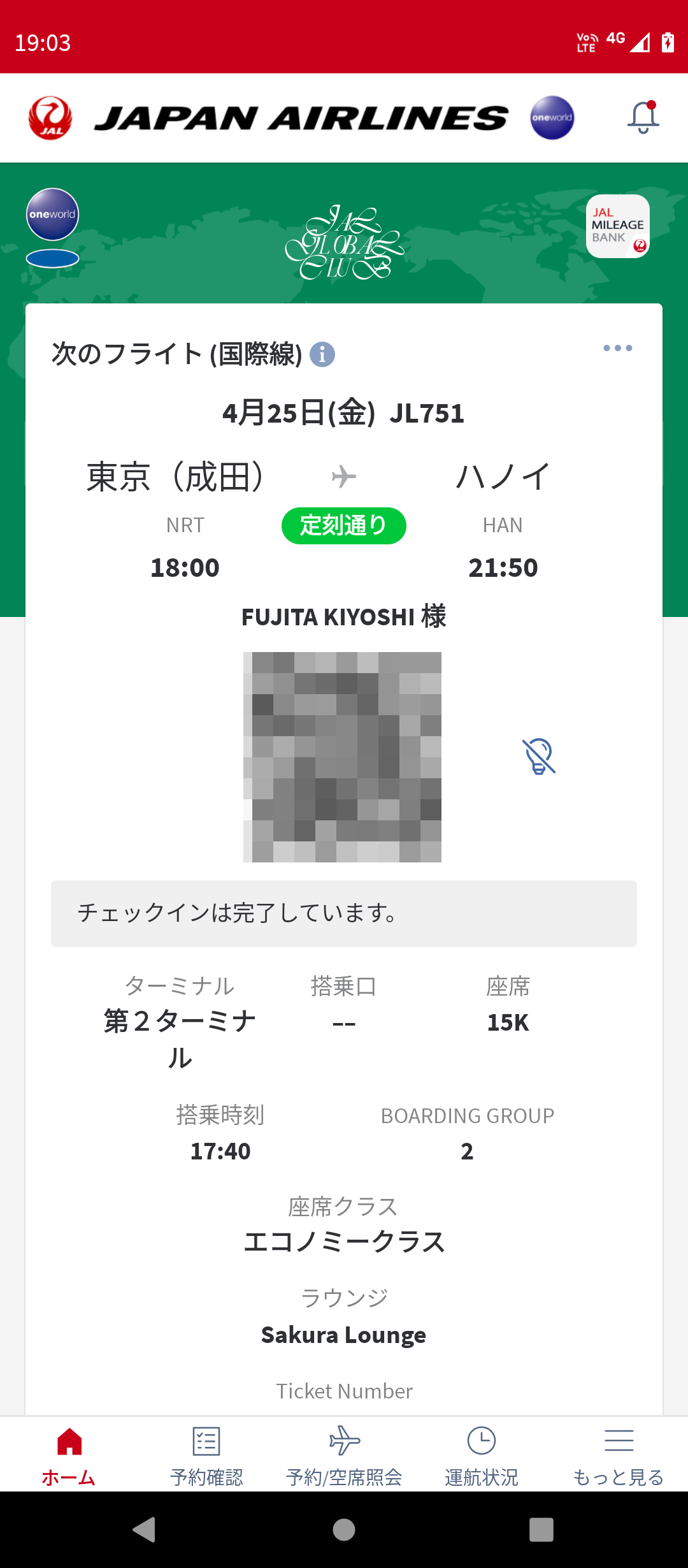Toggle the screen brightness bulb icon

(538, 756)
